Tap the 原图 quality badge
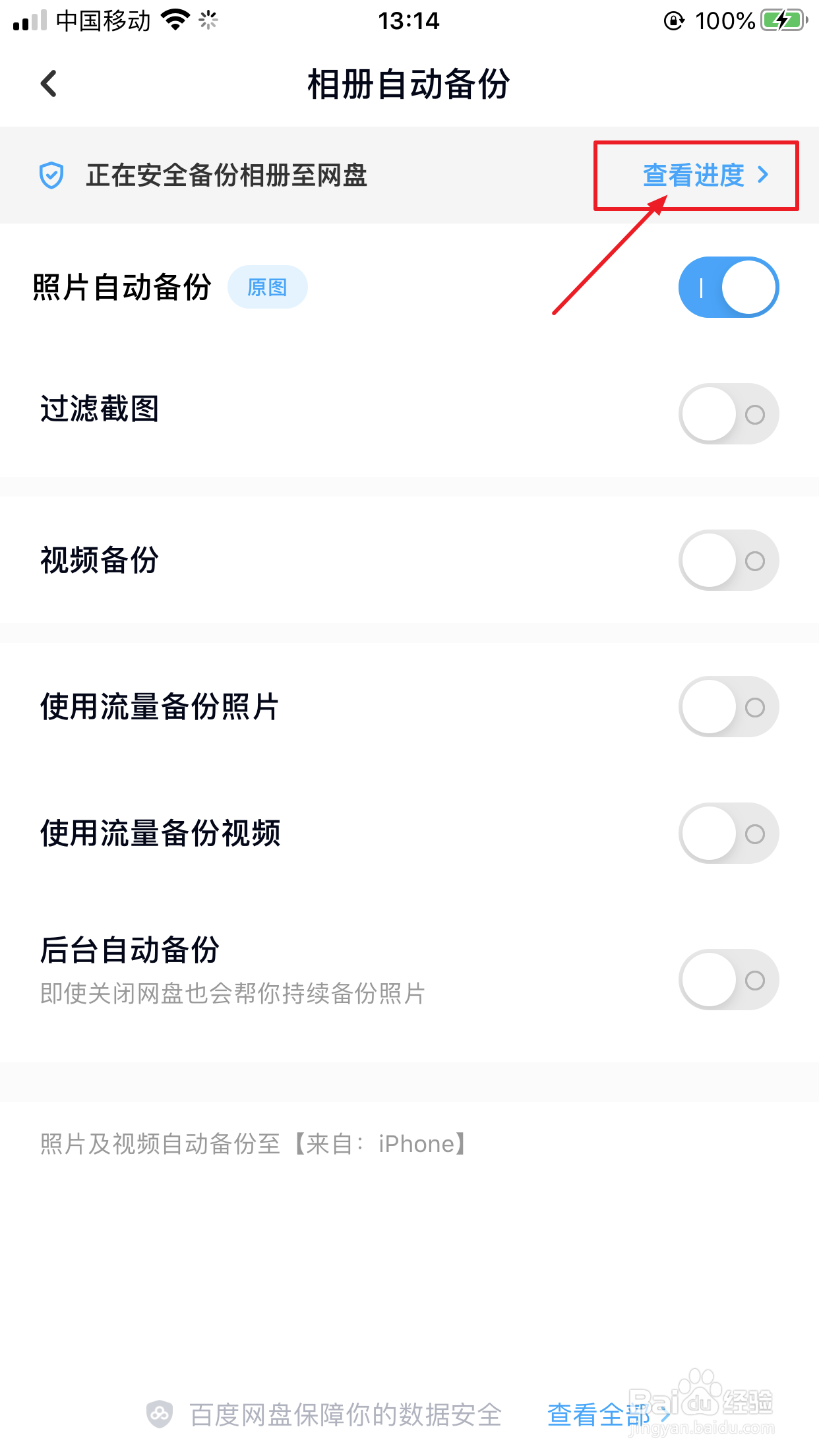 268,287
